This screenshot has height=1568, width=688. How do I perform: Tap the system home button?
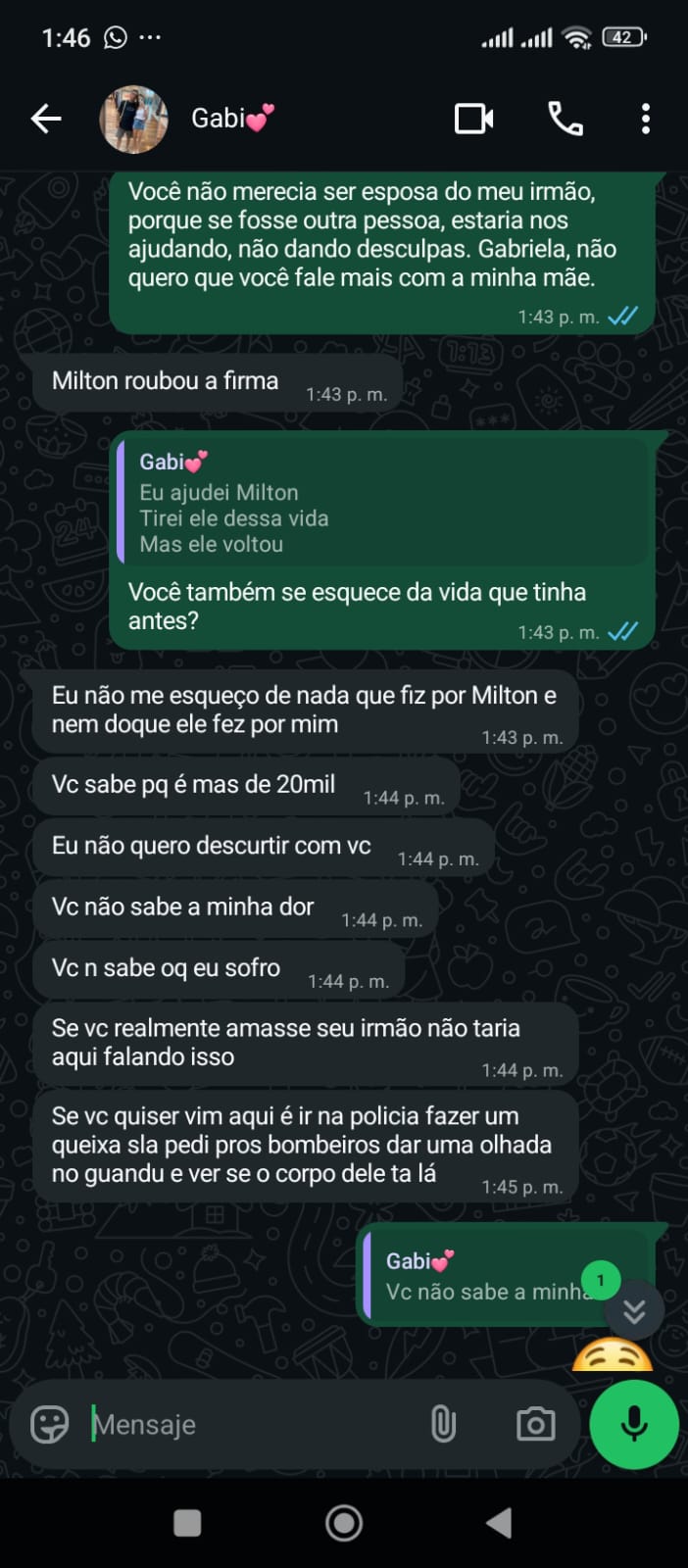pos(344,1523)
